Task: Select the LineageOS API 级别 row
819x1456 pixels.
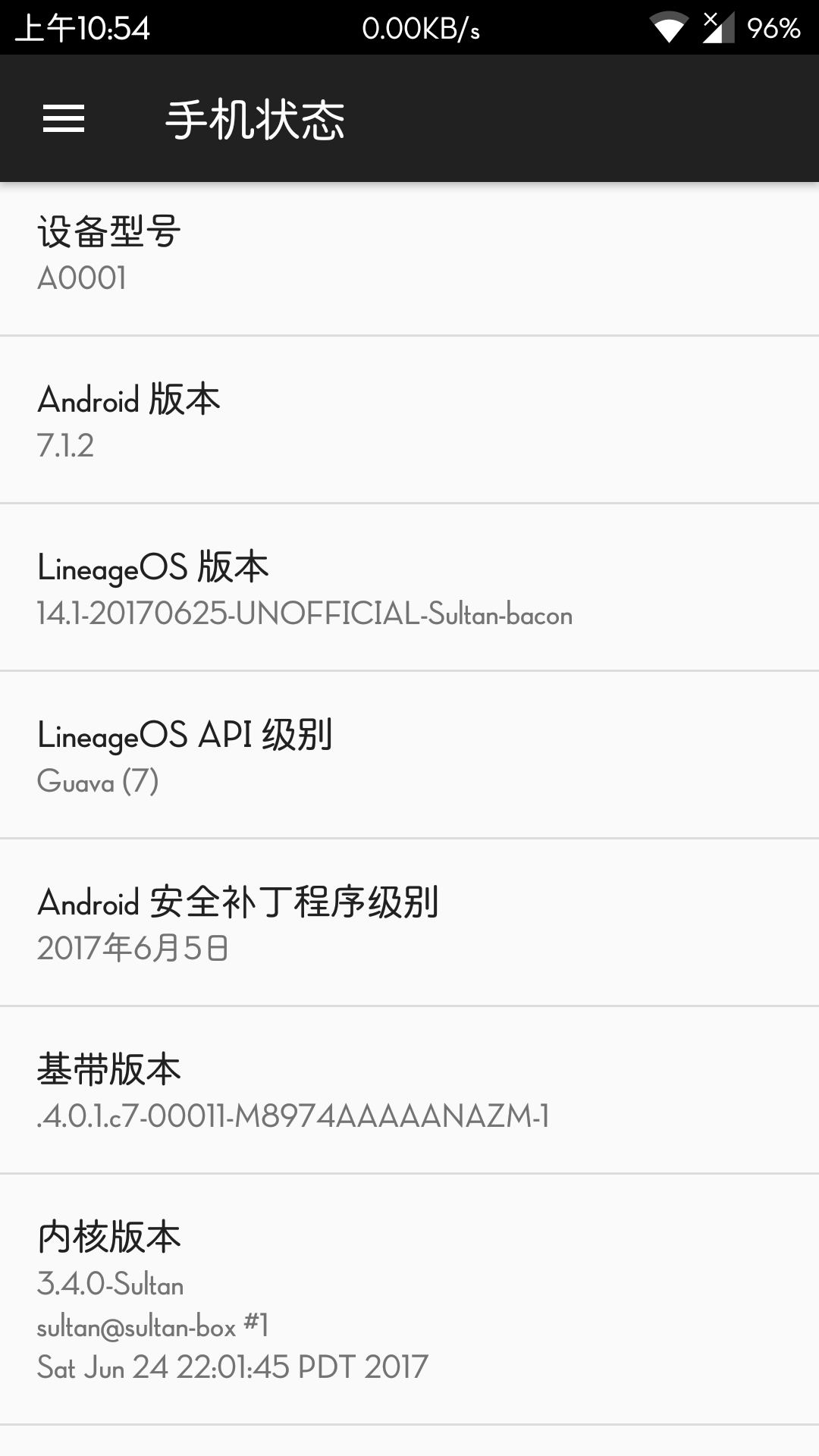Action: pyautogui.click(x=409, y=756)
